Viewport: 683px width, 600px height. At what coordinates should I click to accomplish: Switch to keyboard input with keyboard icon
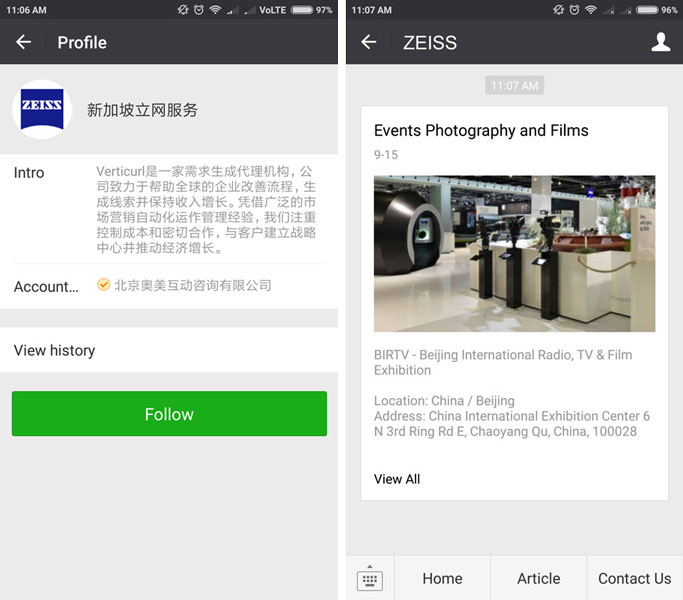370,579
